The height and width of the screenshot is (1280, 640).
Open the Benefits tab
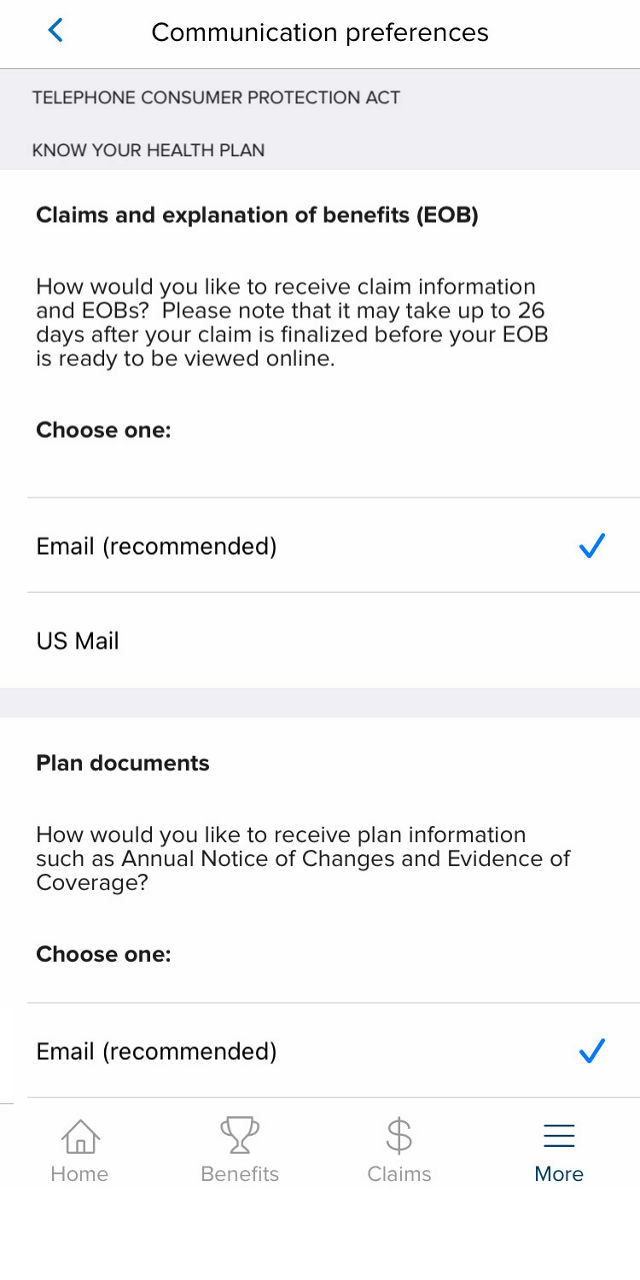(x=240, y=1150)
